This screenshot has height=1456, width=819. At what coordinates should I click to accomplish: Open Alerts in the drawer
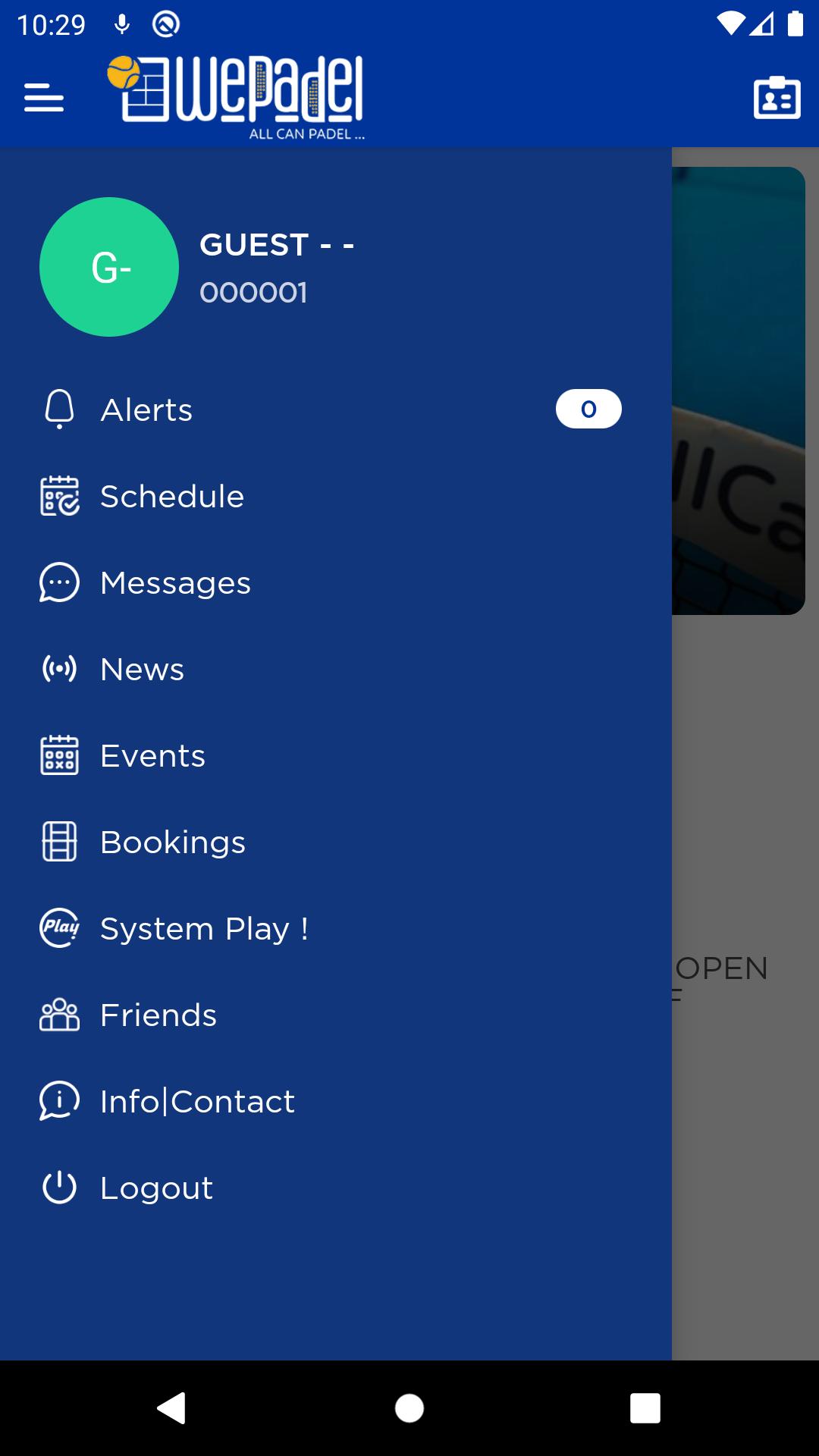pos(146,410)
